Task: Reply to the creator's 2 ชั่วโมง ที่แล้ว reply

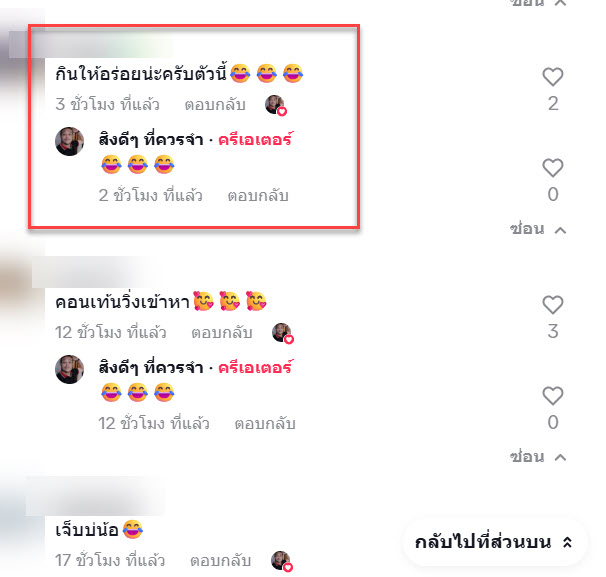Action: coord(257,196)
